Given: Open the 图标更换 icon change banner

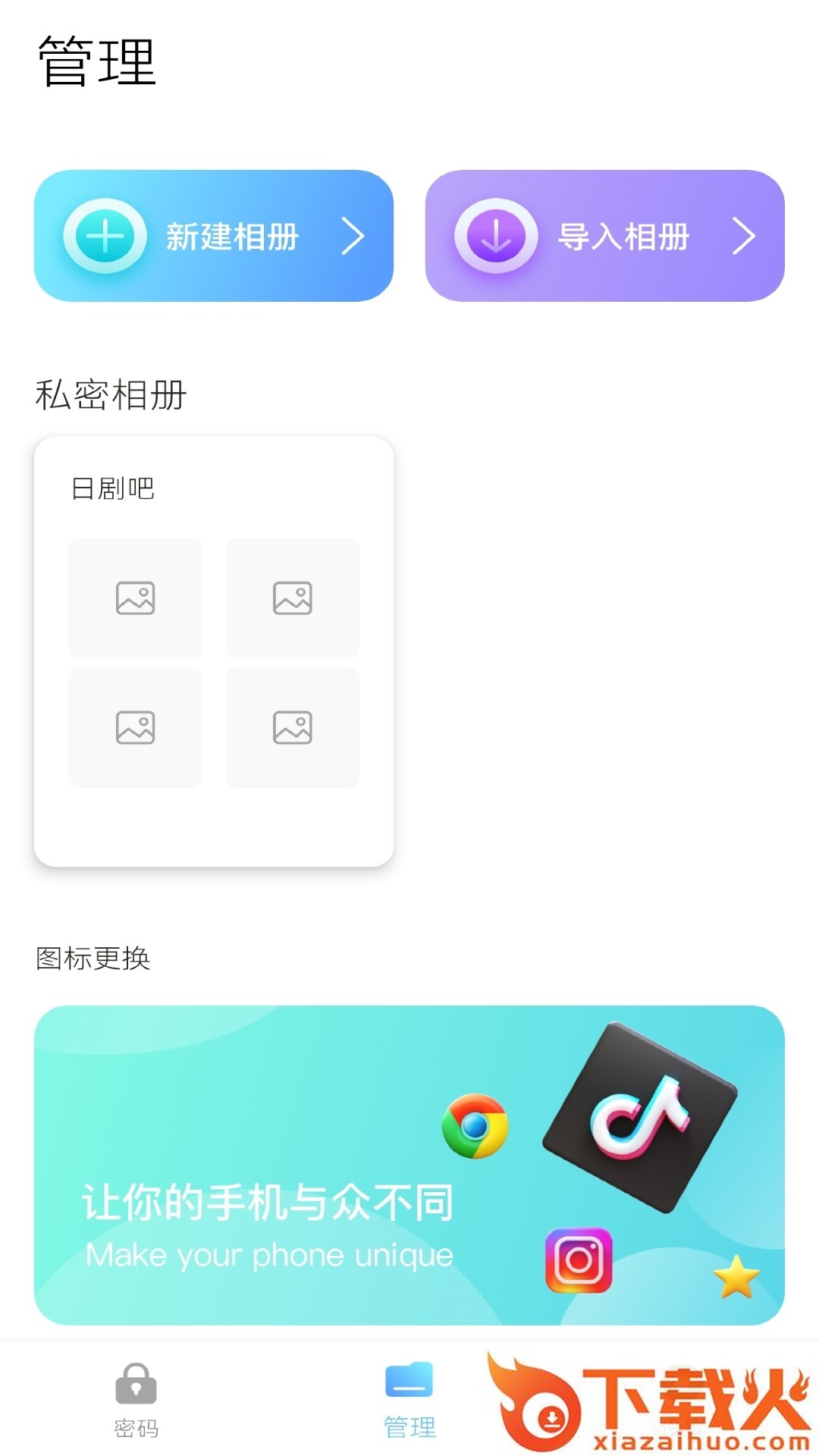Looking at the screenshot, I should click(x=409, y=1165).
